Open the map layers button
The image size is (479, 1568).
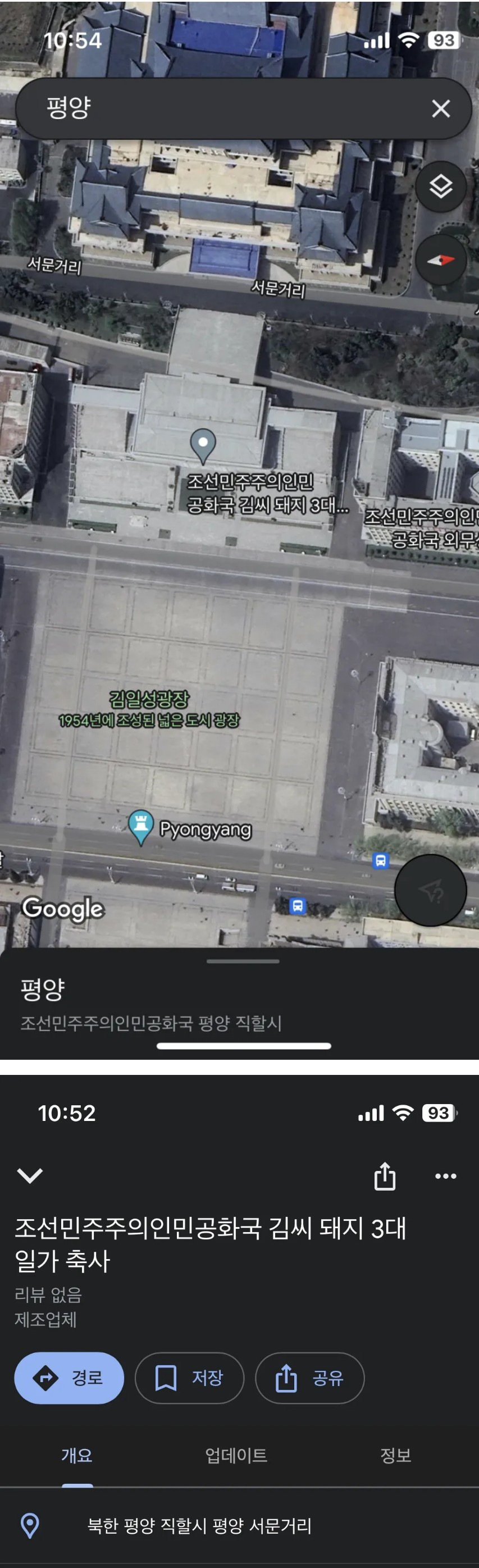tap(441, 187)
